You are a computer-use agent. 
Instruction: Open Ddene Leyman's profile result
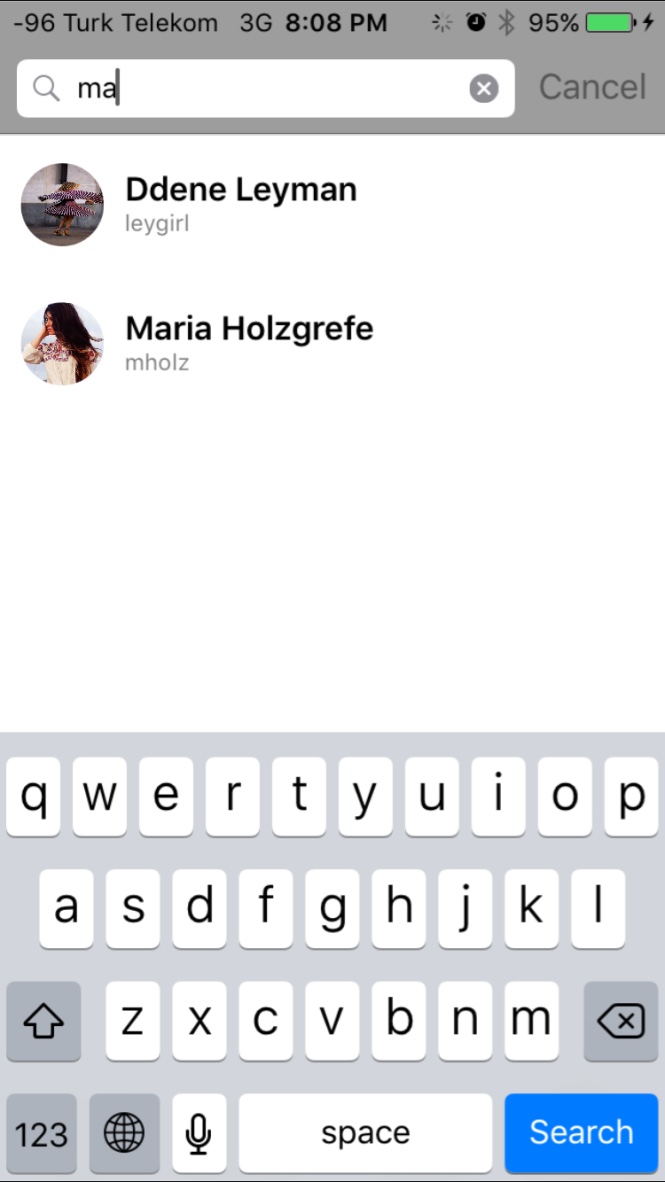click(240, 204)
